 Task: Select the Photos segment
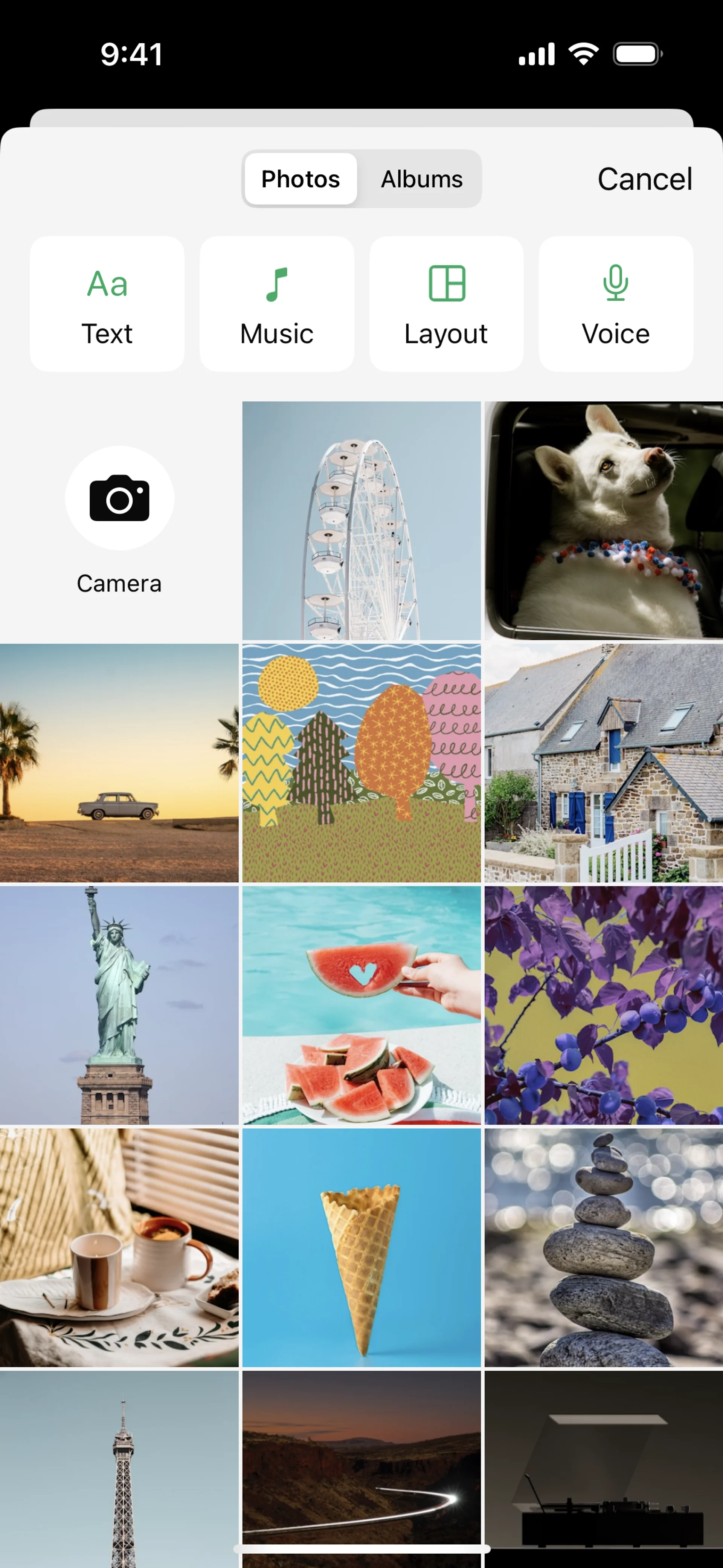click(x=300, y=179)
